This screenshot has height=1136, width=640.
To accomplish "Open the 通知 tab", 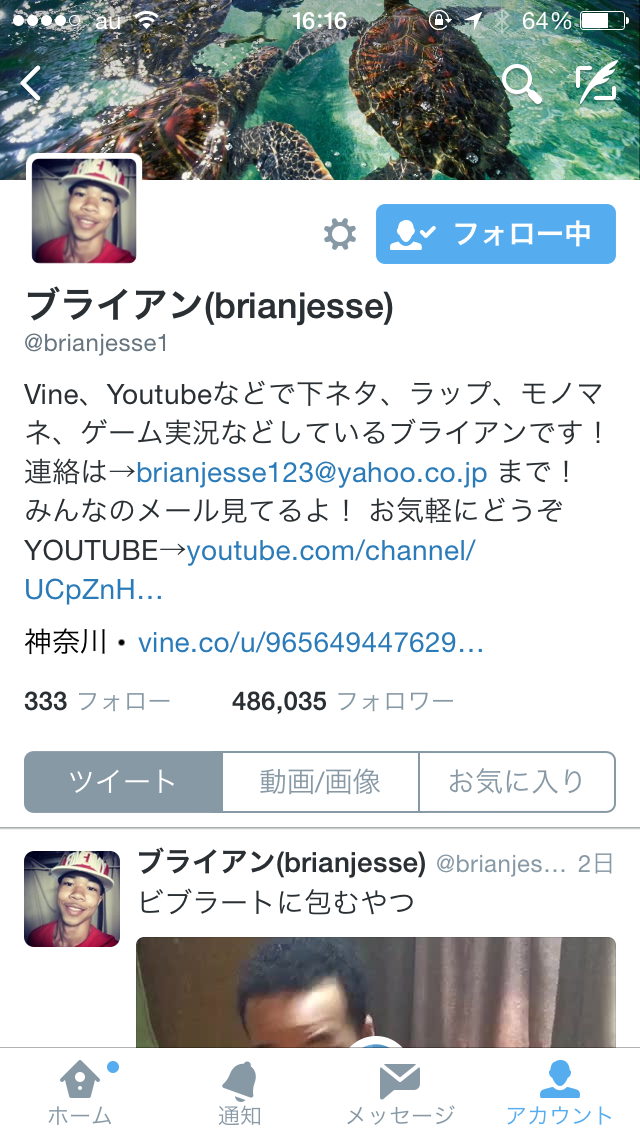I will pos(240,1093).
